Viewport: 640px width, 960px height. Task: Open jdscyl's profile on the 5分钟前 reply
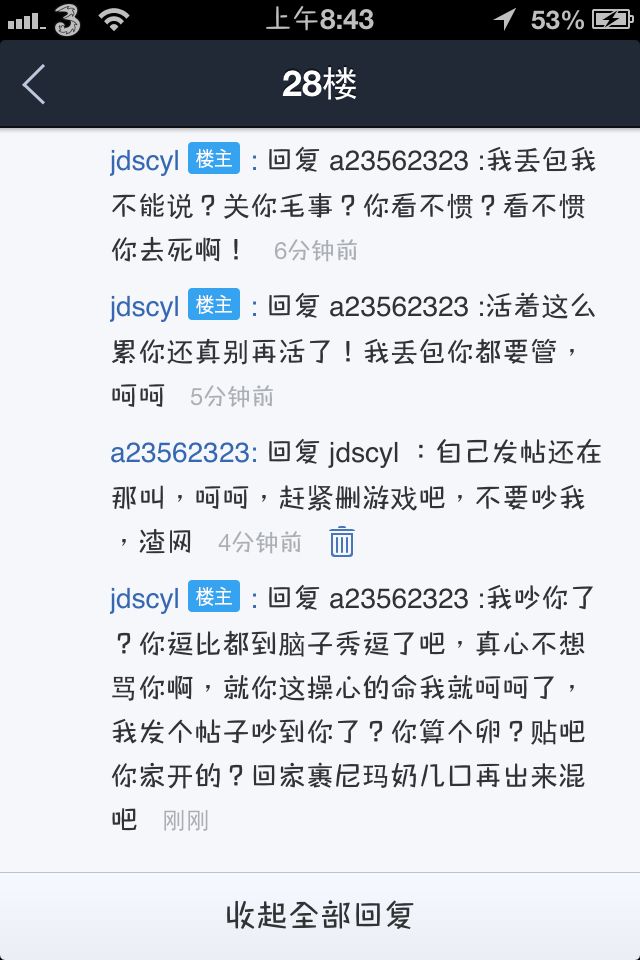coord(145,307)
